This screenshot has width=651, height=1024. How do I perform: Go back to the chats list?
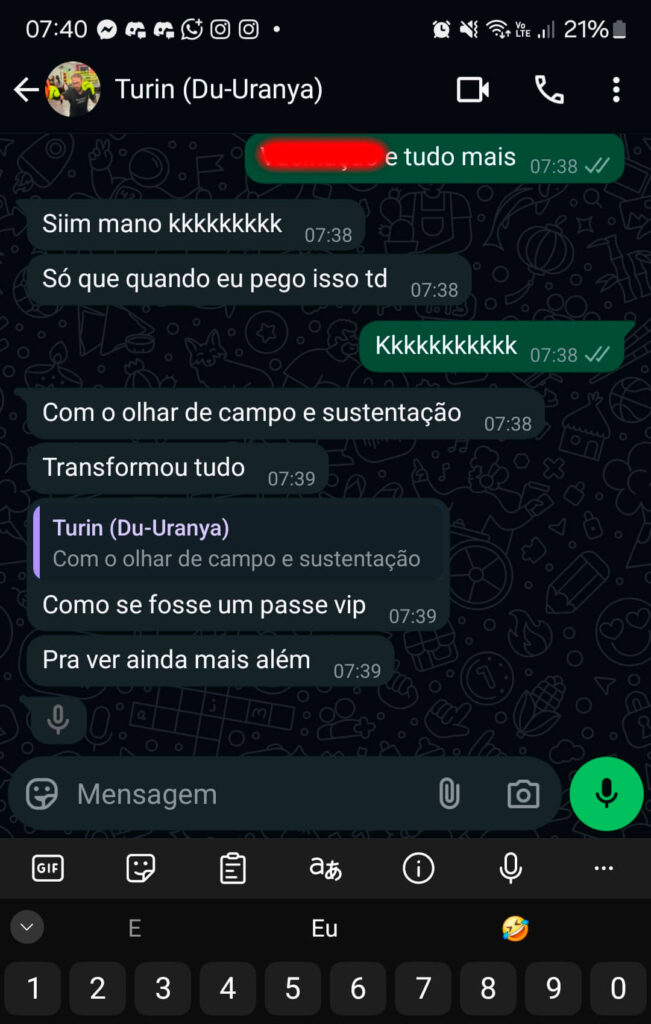(25, 90)
